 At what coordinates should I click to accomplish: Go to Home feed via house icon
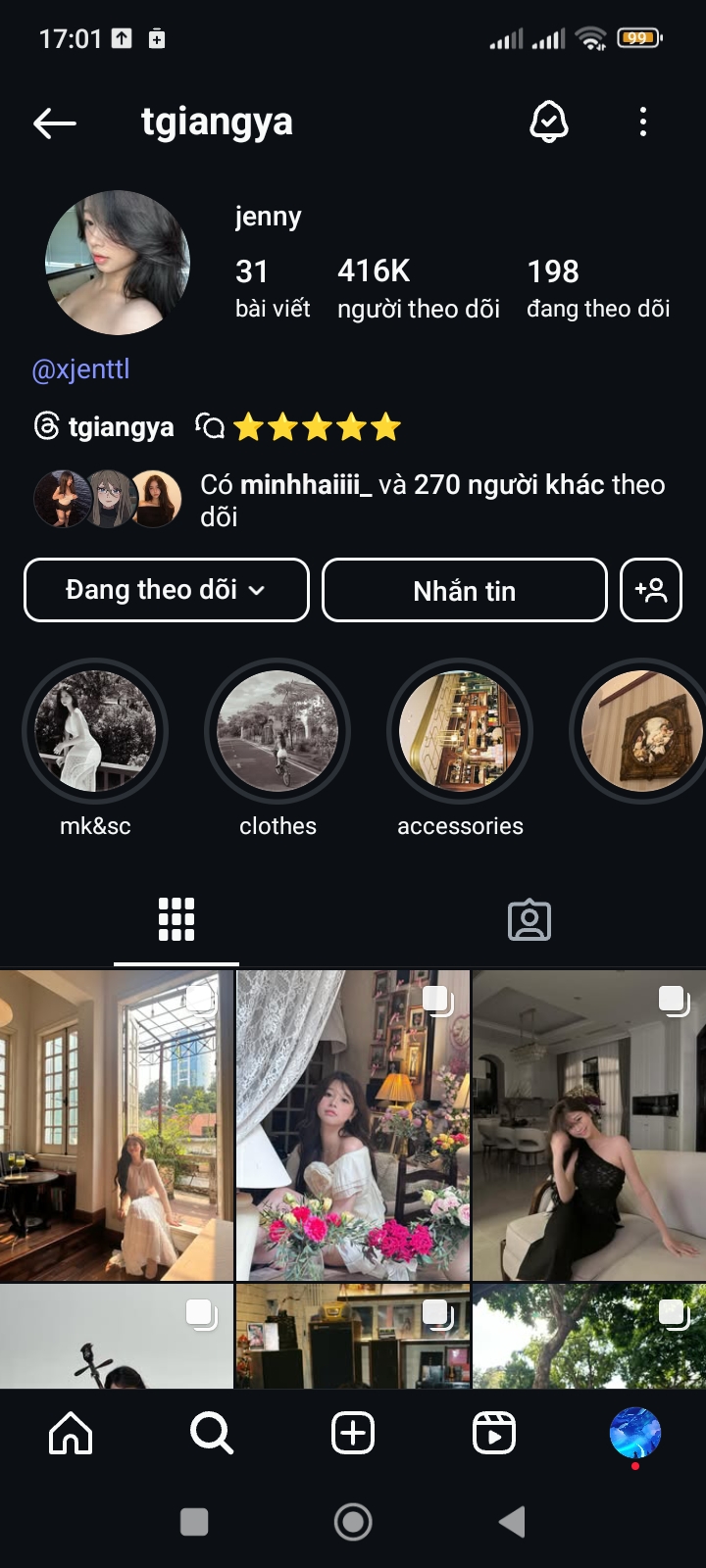pos(69,1432)
